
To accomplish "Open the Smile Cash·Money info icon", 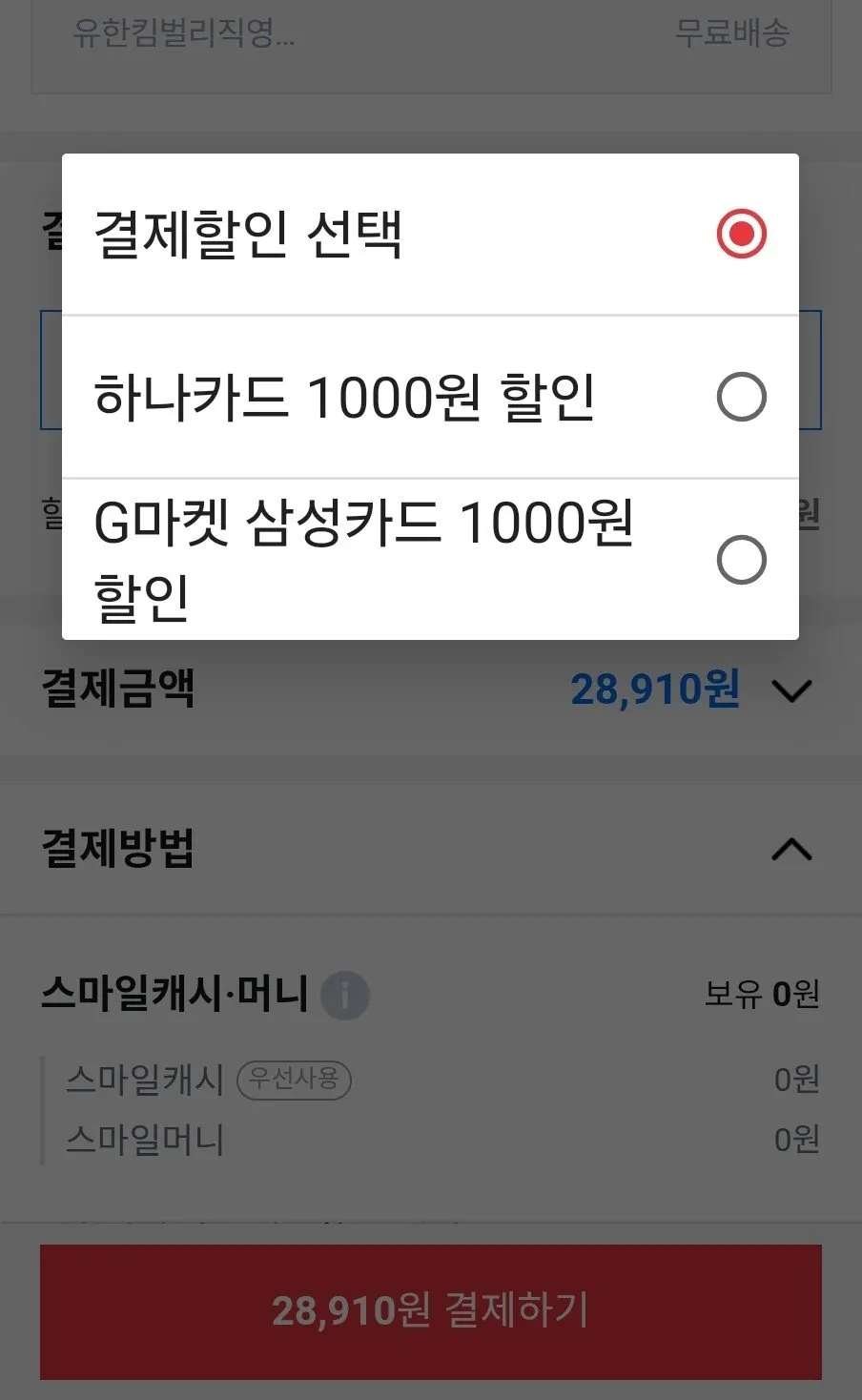I will coord(345,995).
